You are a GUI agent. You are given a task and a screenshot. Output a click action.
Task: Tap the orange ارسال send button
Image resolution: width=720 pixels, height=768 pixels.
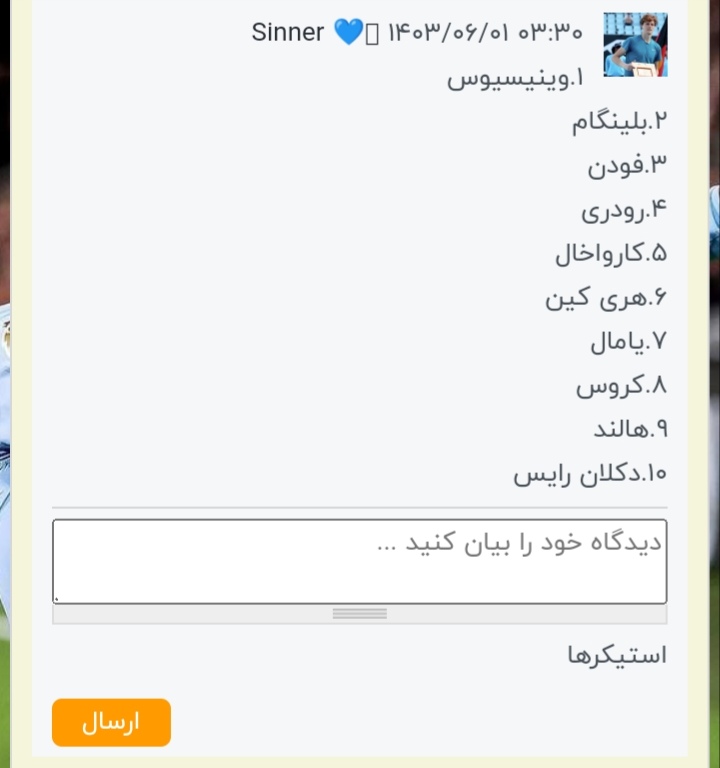point(111,722)
